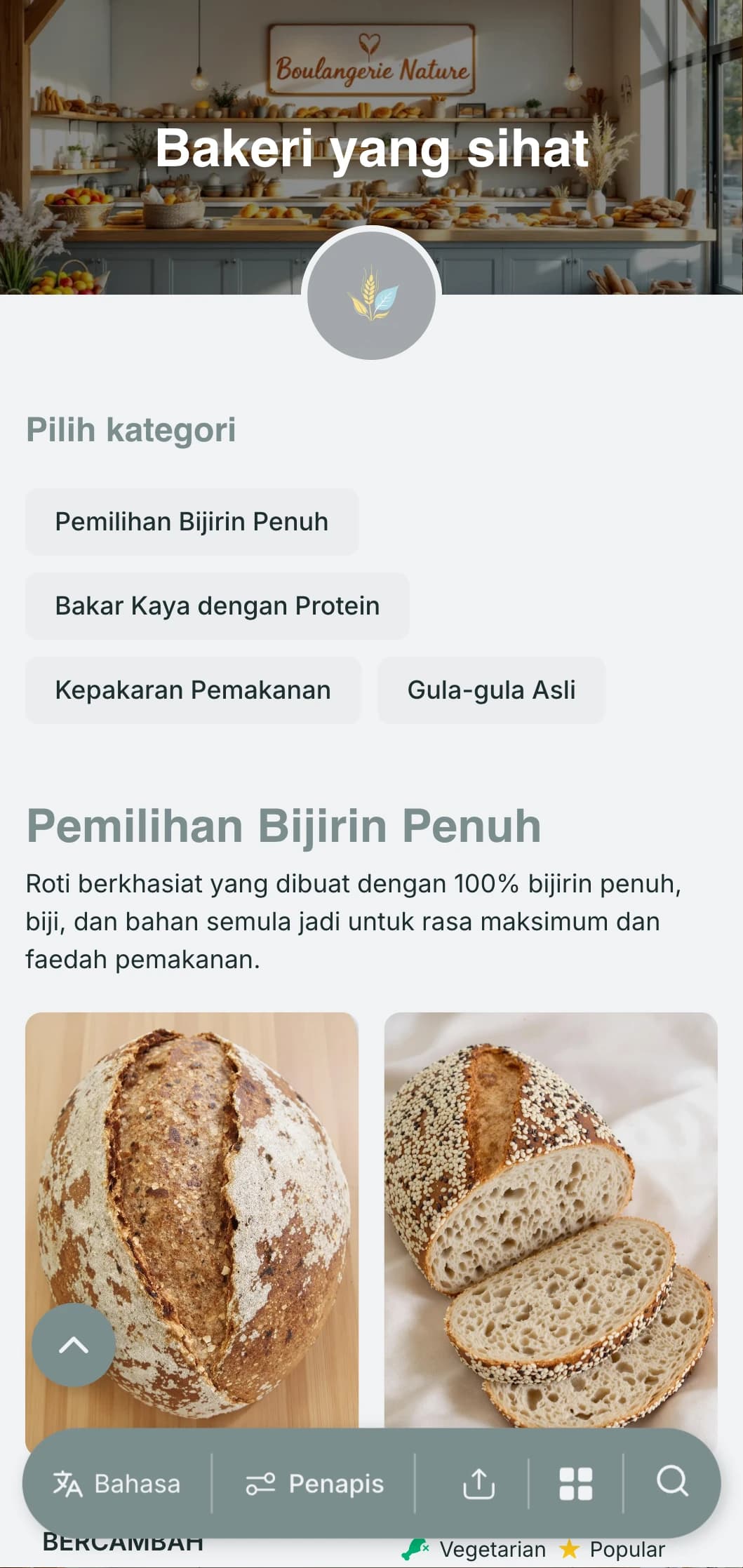Select the Pemilihan Bijirin Penuh category
This screenshot has height=1568, width=743.
(x=192, y=521)
